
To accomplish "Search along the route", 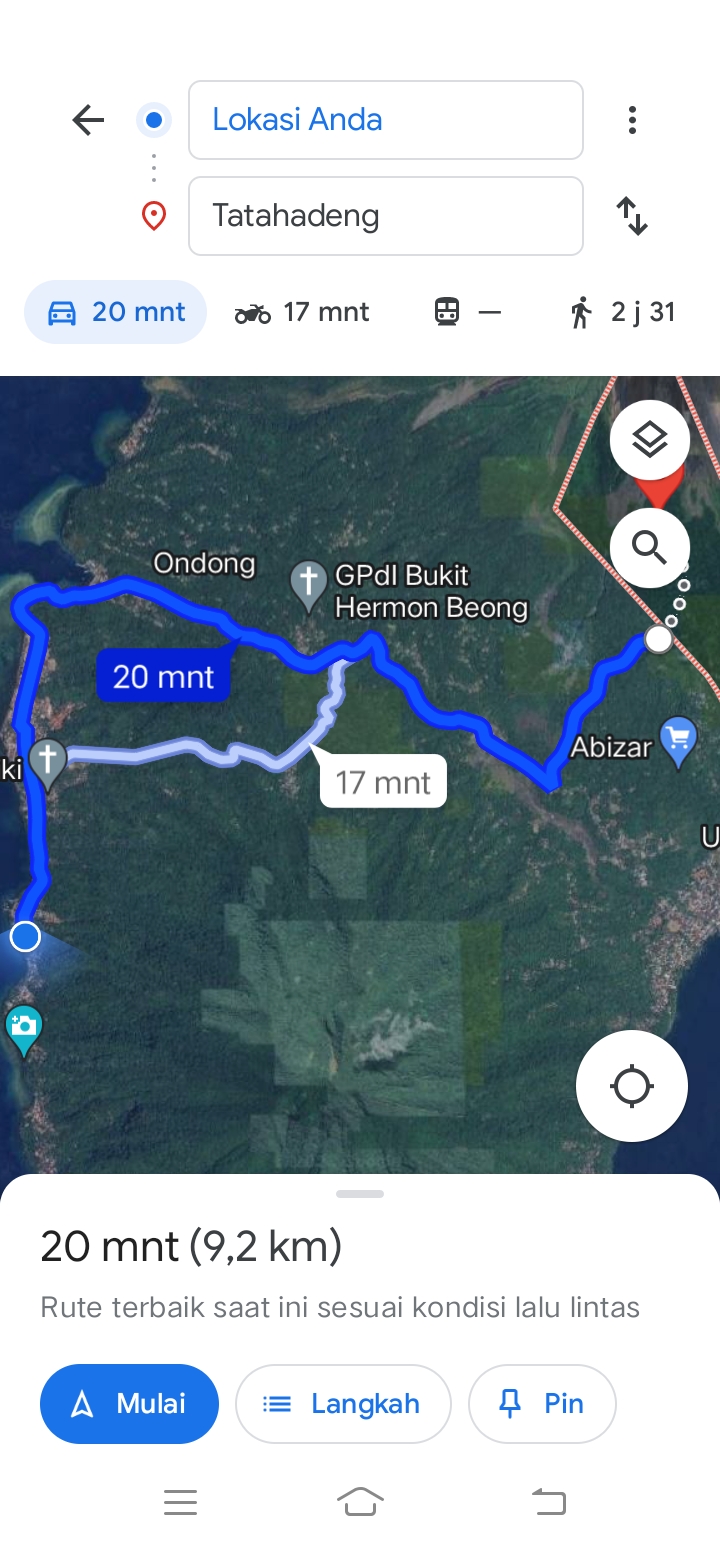I will (650, 547).
